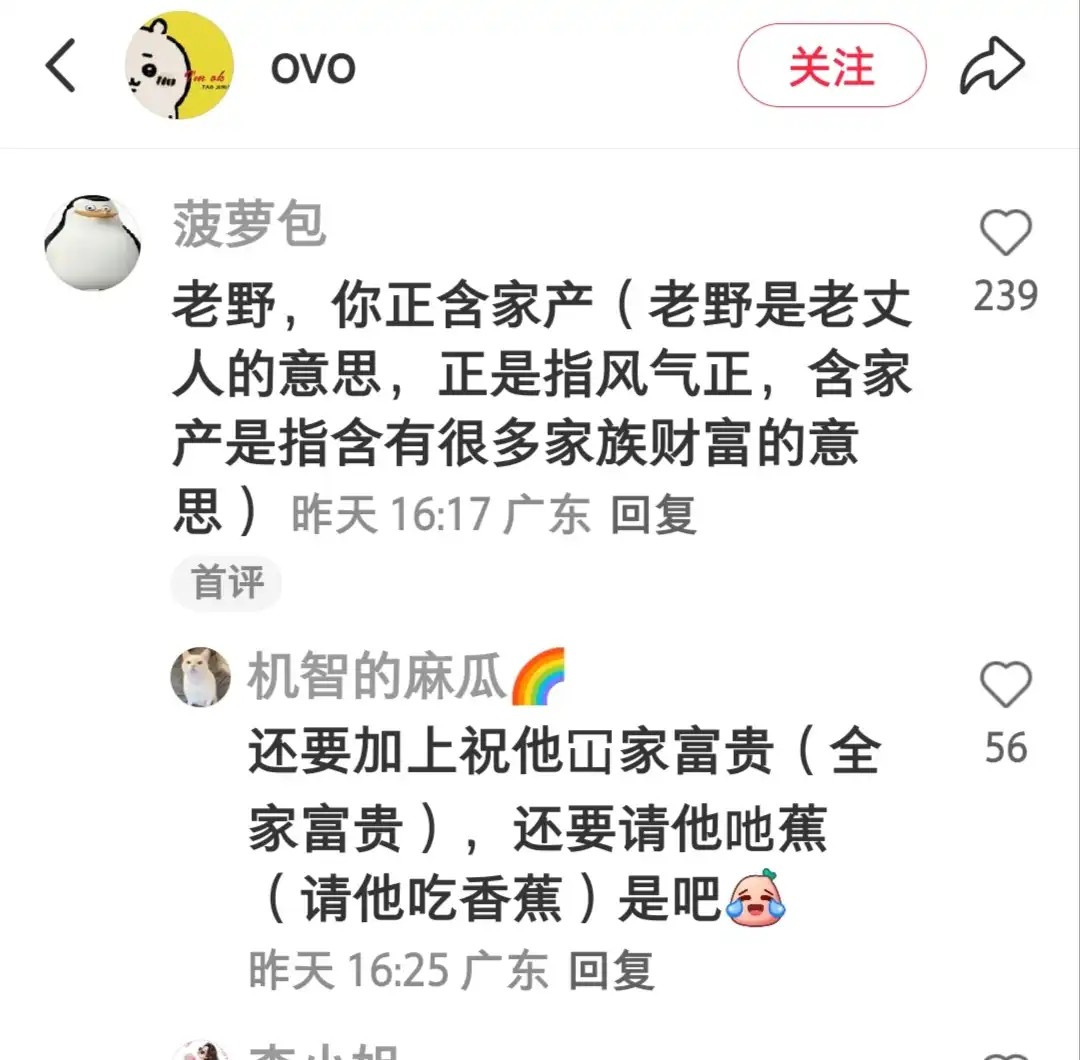Like the reply from 机智的麻瓜
Image resolution: width=1080 pixels, height=1060 pixels.
pos(1005,686)
